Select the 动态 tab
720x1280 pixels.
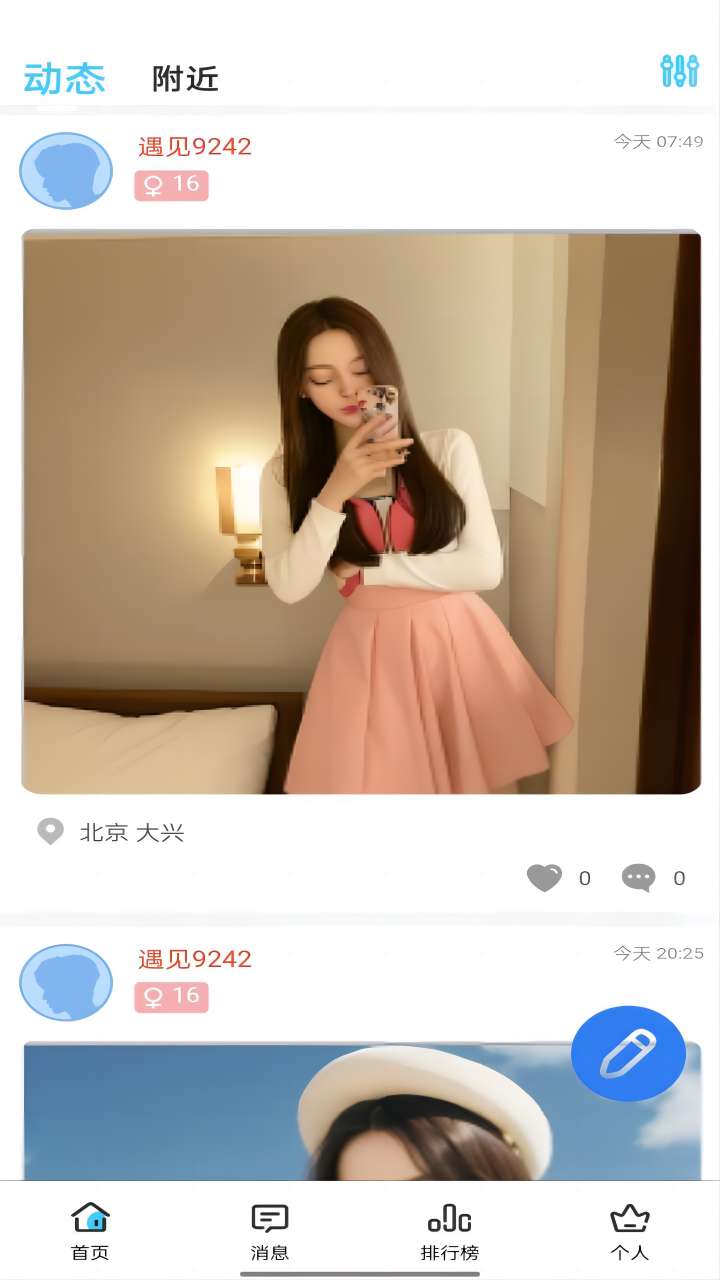click(64, 78)
